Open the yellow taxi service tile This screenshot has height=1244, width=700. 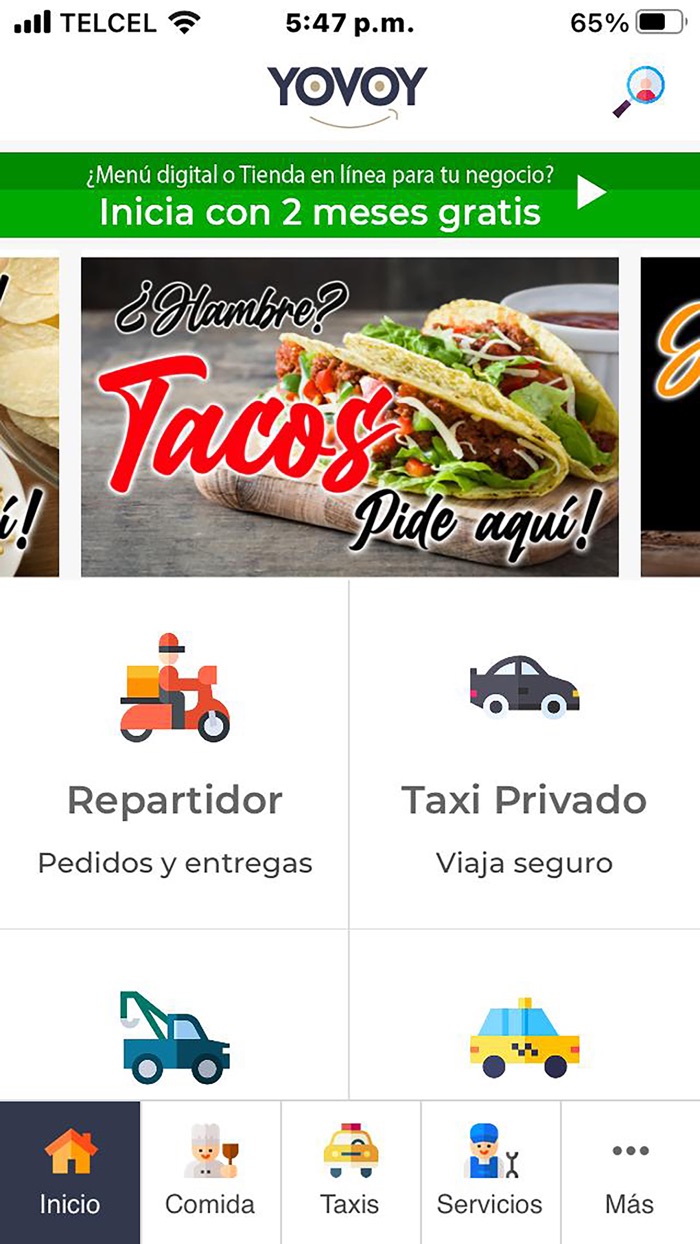click(524, 1035)
